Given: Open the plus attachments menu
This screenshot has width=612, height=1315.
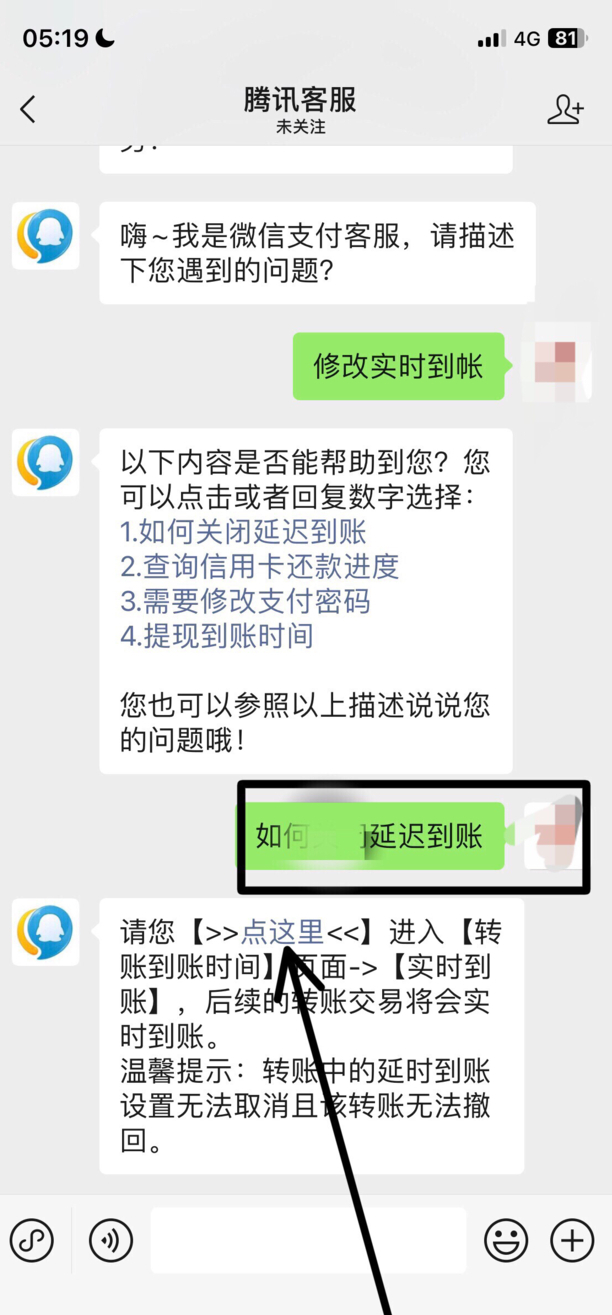Looking at the screenshot, I should 572,1241.
